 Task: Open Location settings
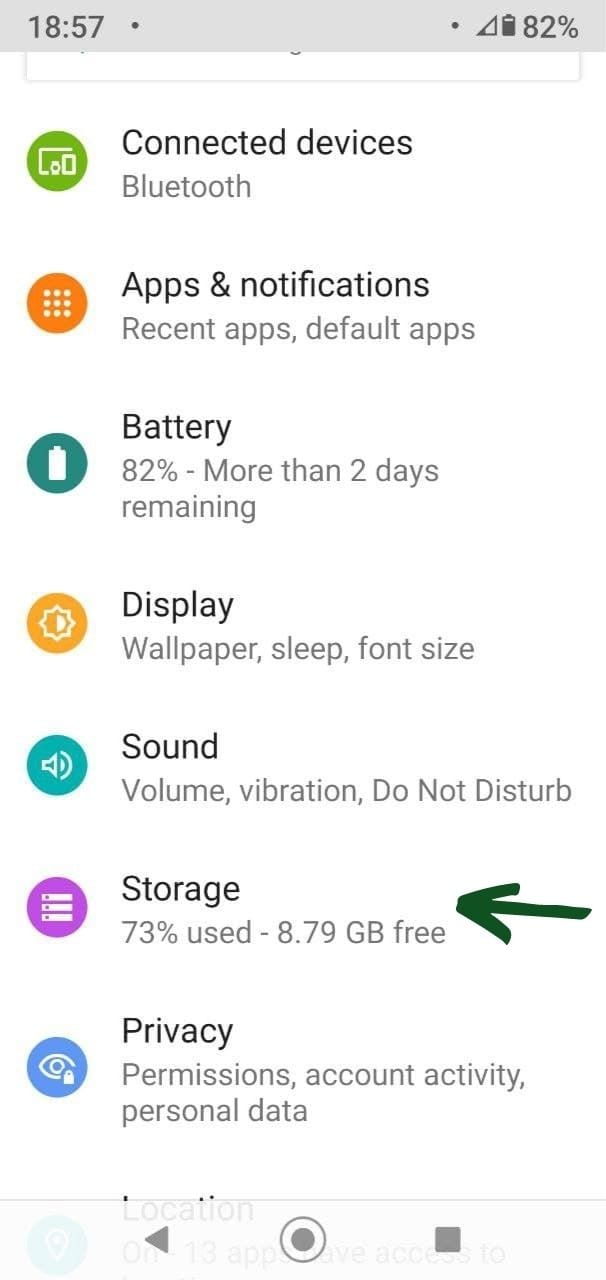(188, 1210)
